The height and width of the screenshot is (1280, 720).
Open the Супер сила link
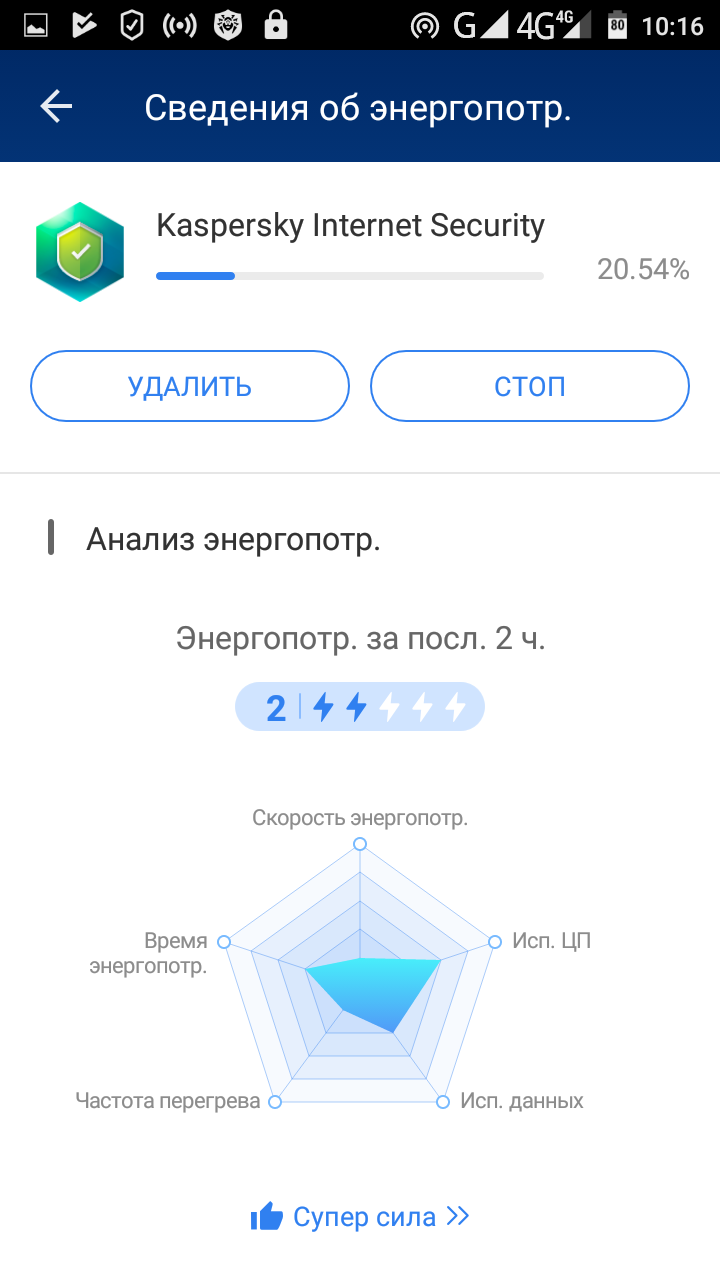coord(360,1217)
